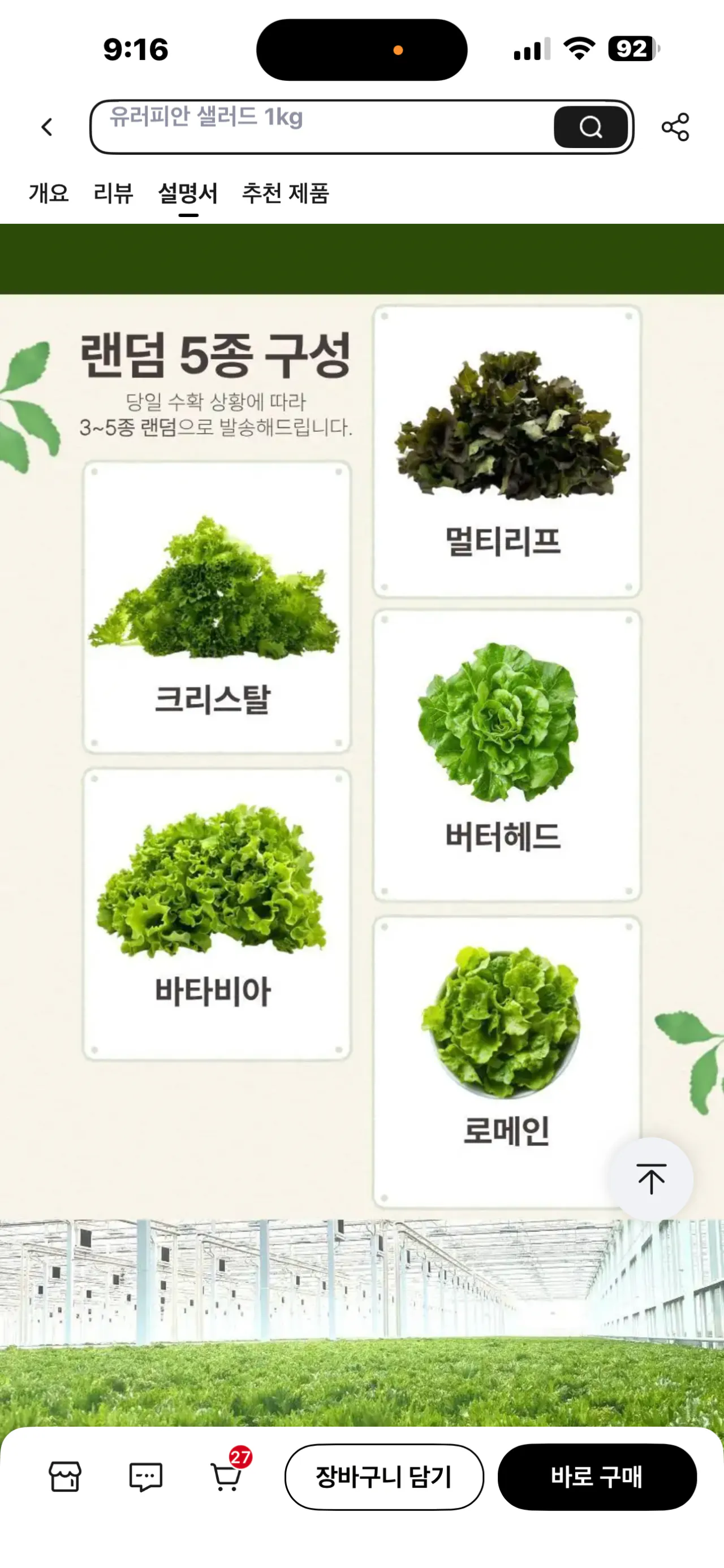Open the share icon at top right
724x1568 pixels.
point(677,127)
